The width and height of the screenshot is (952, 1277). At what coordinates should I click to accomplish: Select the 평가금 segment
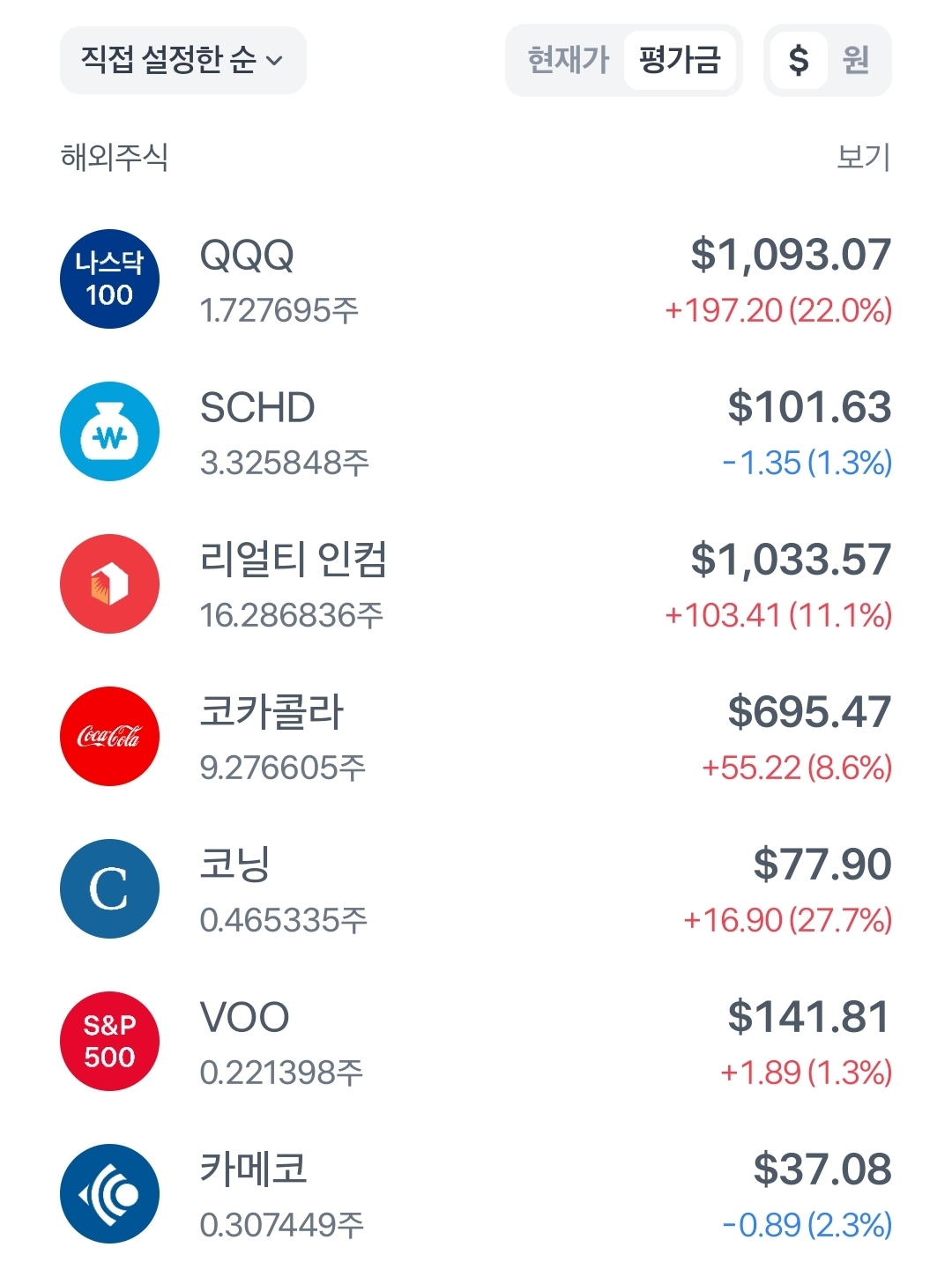pyautogui.click(x=680, y=60)
